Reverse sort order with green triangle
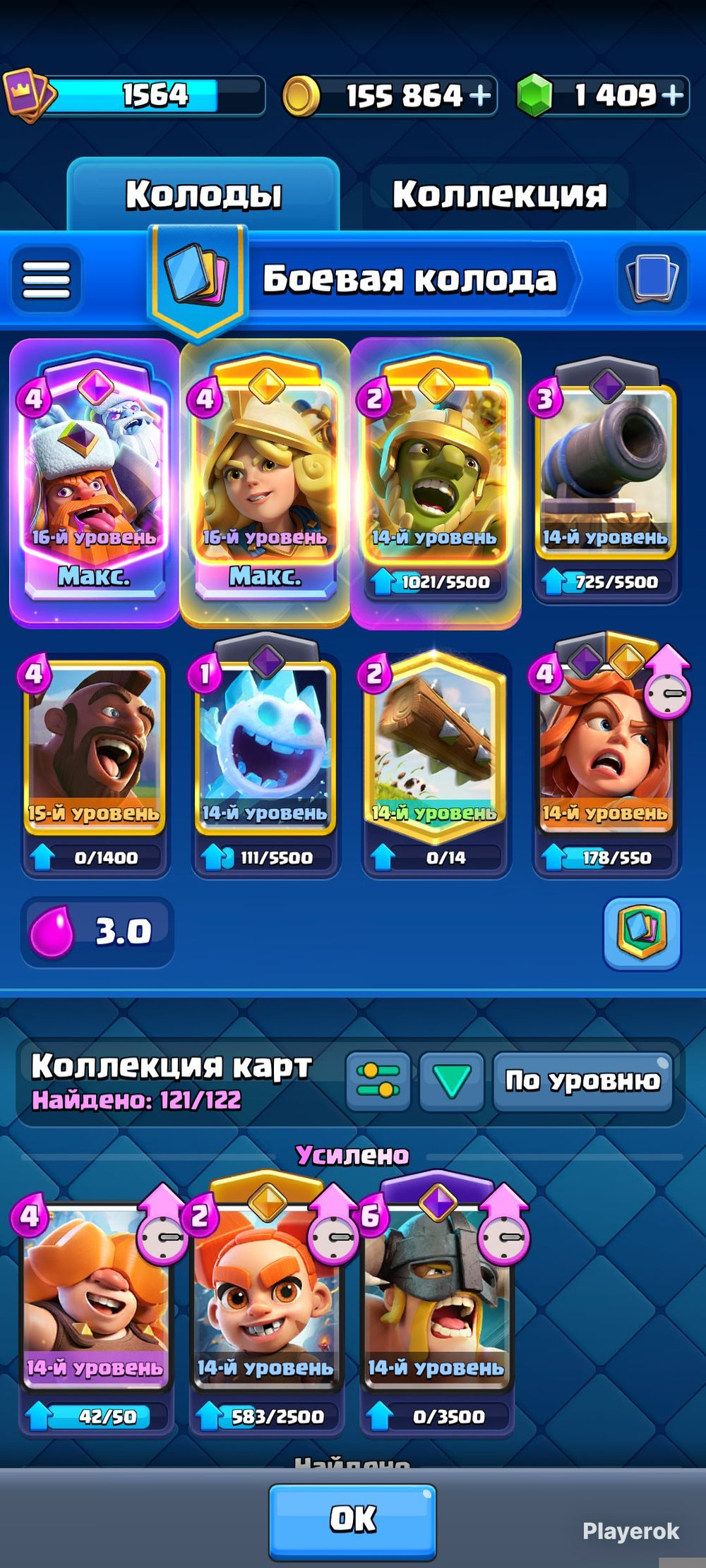This screenshot has height=1568, width=706. click(451, 1081)
